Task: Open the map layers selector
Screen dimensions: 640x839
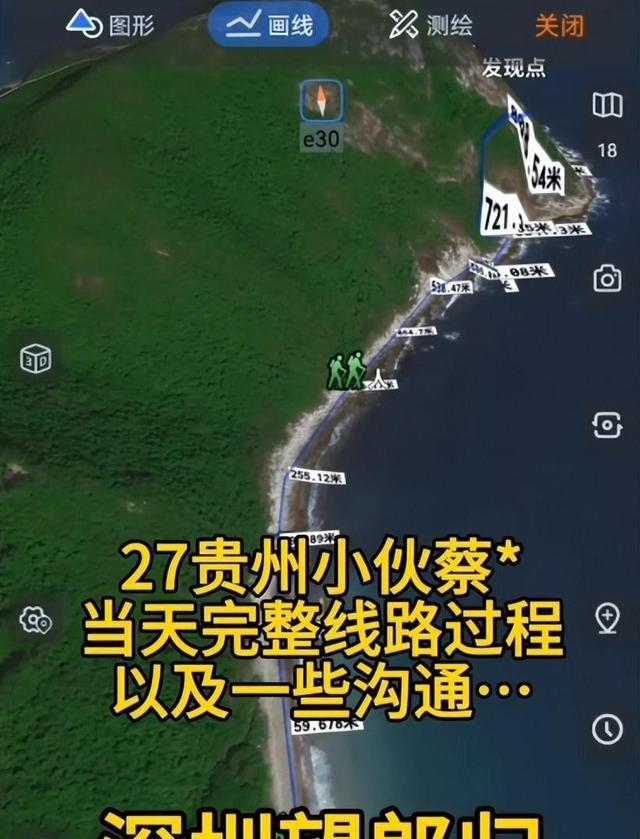Action: [x=607, y=105]
